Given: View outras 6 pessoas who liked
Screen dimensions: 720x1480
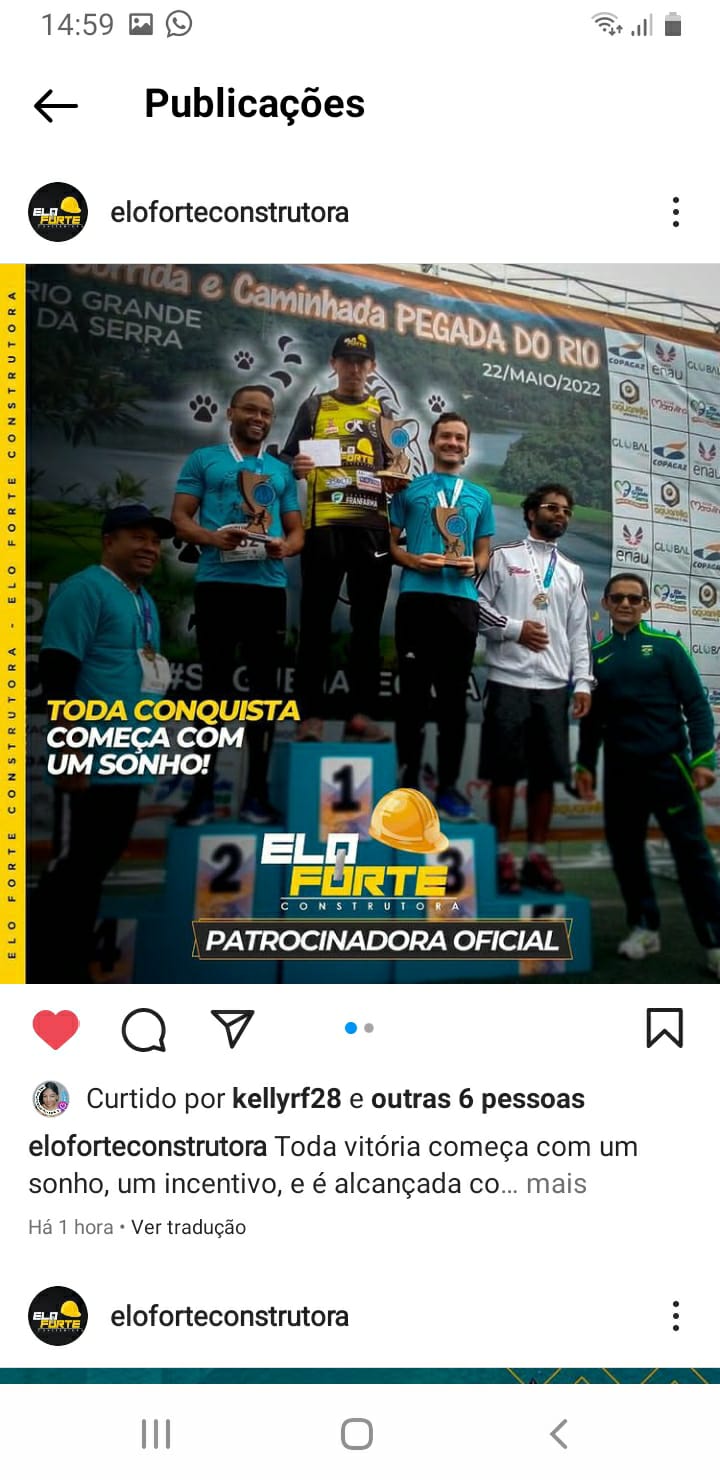Looking at the screenshot, I should pos(478,1099).
